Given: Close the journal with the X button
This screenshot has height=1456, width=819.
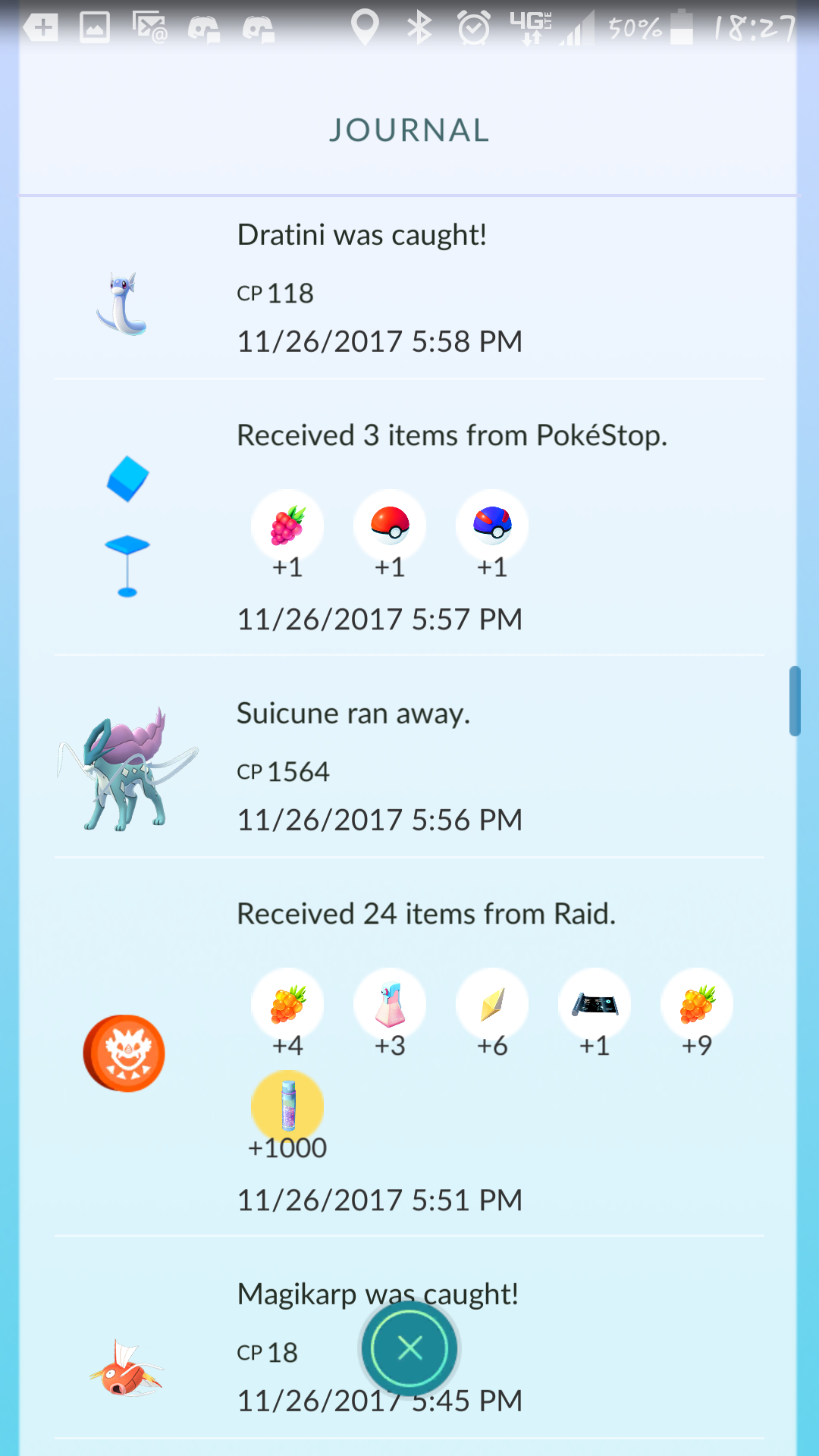Looking at the screenshot, I should (409, 1348).
